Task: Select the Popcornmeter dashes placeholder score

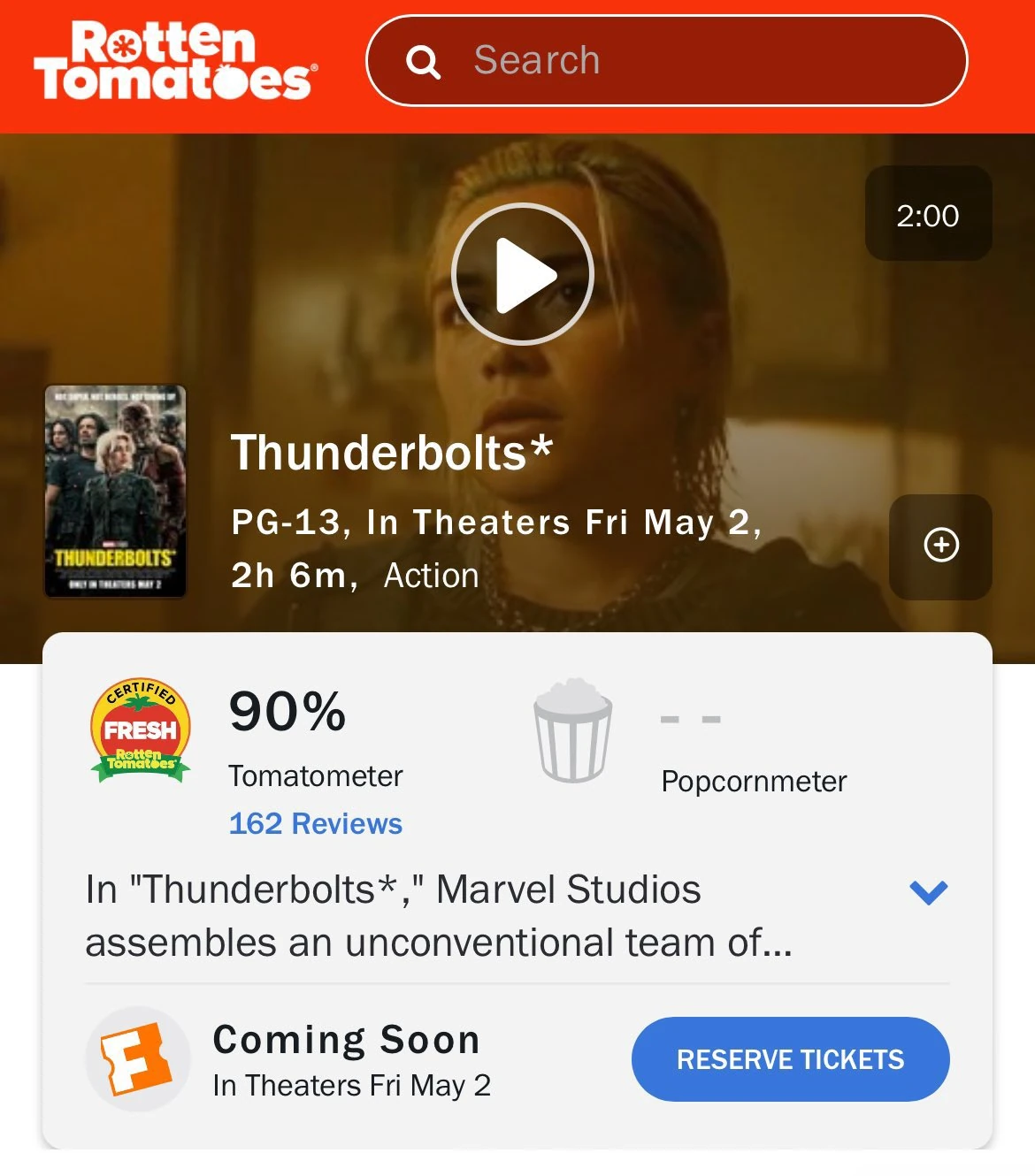Action: 688,718
